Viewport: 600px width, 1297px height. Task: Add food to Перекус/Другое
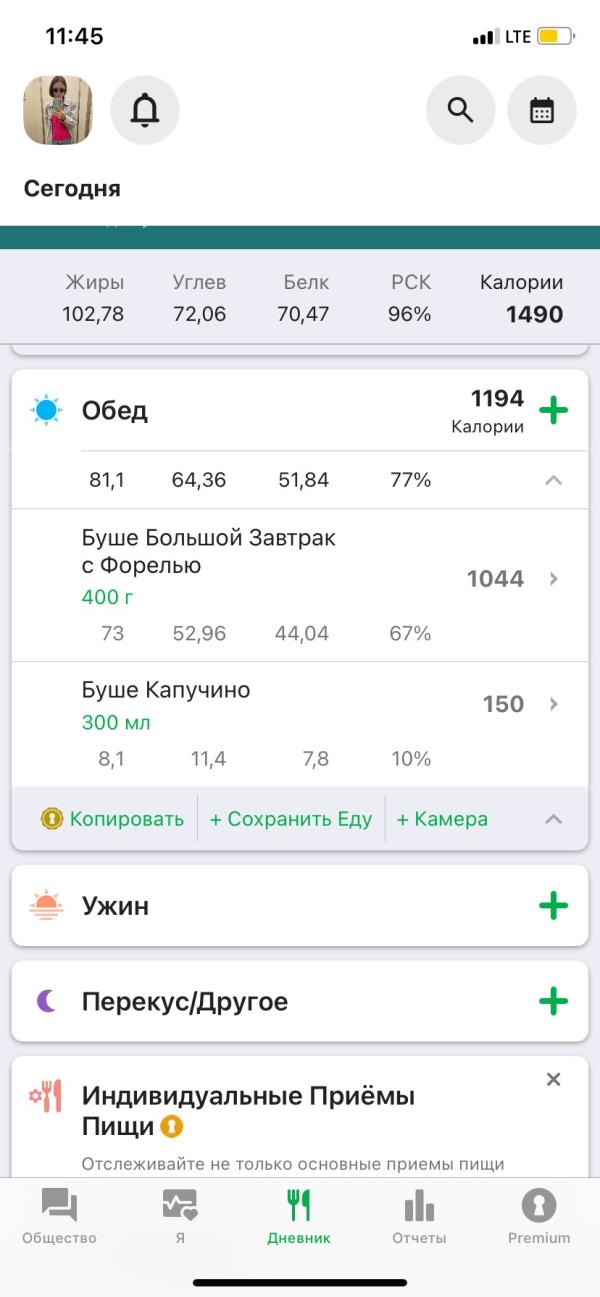[553, 1001]
